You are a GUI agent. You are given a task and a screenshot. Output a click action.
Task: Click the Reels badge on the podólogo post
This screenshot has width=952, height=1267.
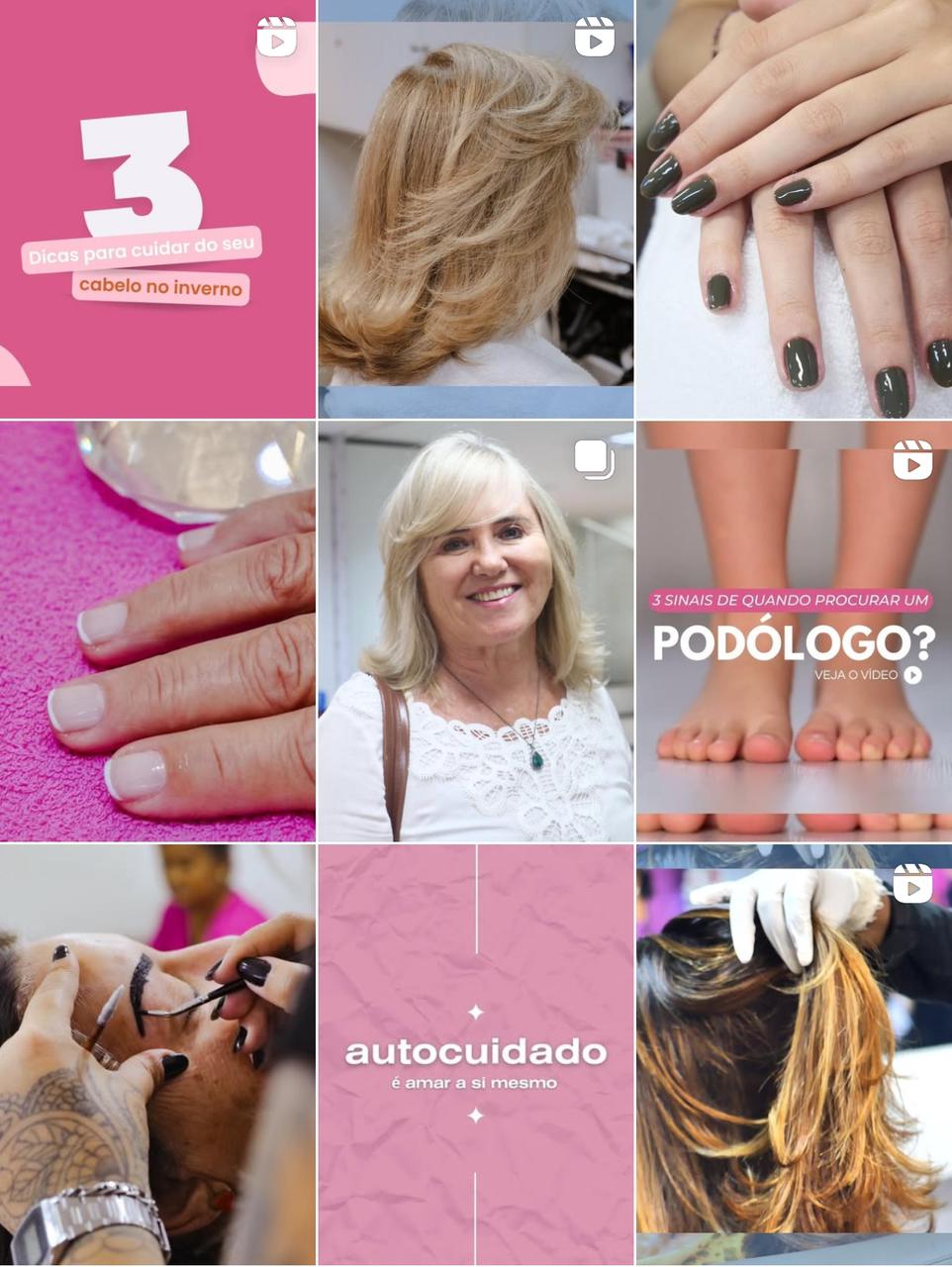pyautogui.click(x=912, y=460)
